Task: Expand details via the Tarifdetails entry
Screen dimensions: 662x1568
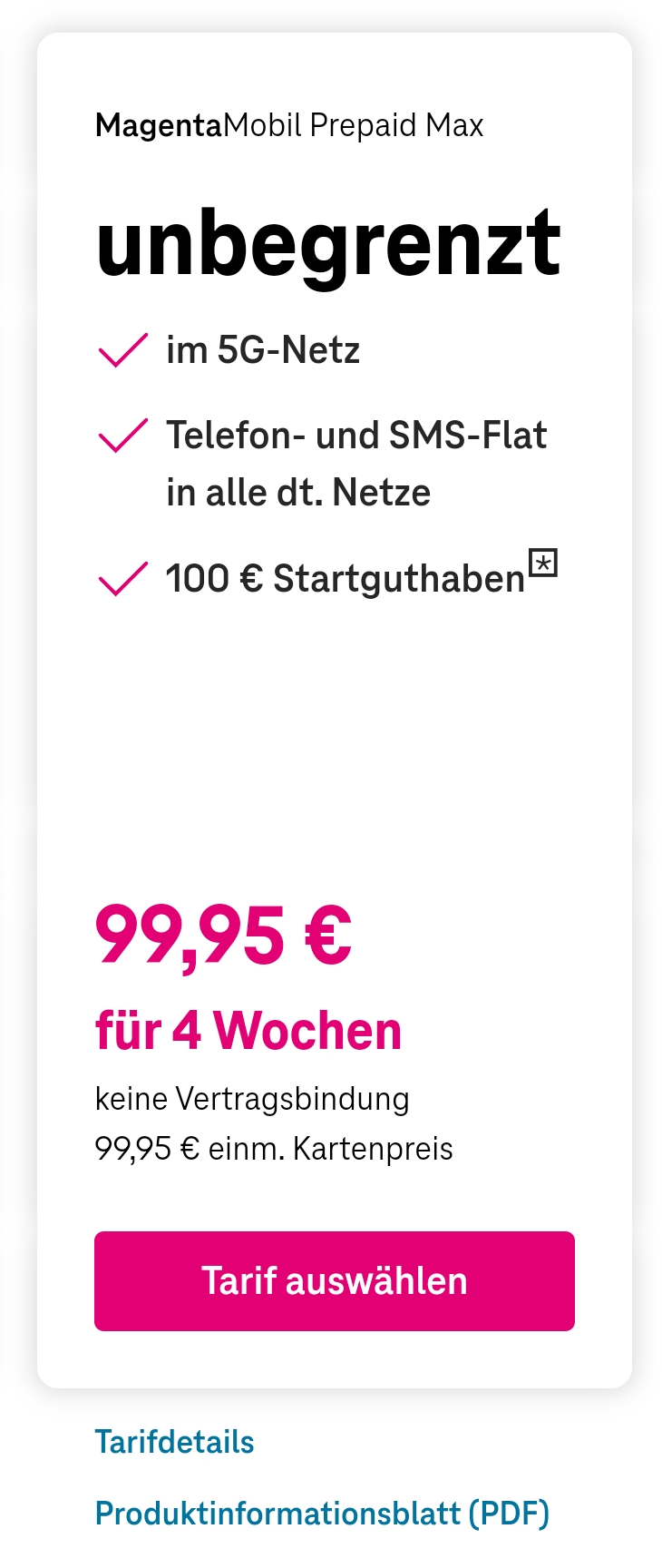Action: point(174,1441)
